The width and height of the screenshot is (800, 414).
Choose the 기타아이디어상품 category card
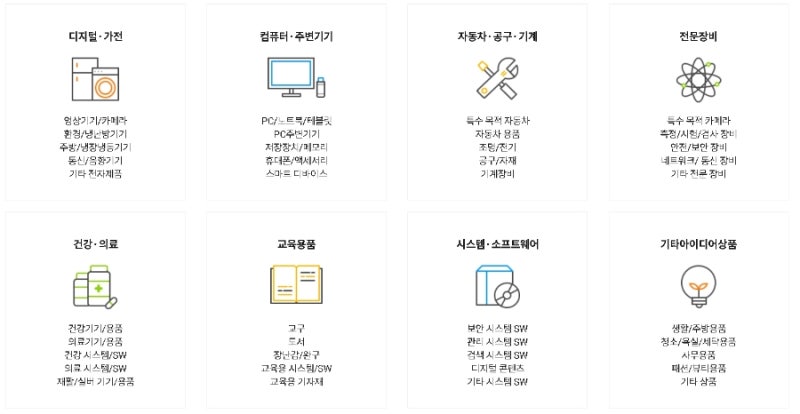point(698,310)
